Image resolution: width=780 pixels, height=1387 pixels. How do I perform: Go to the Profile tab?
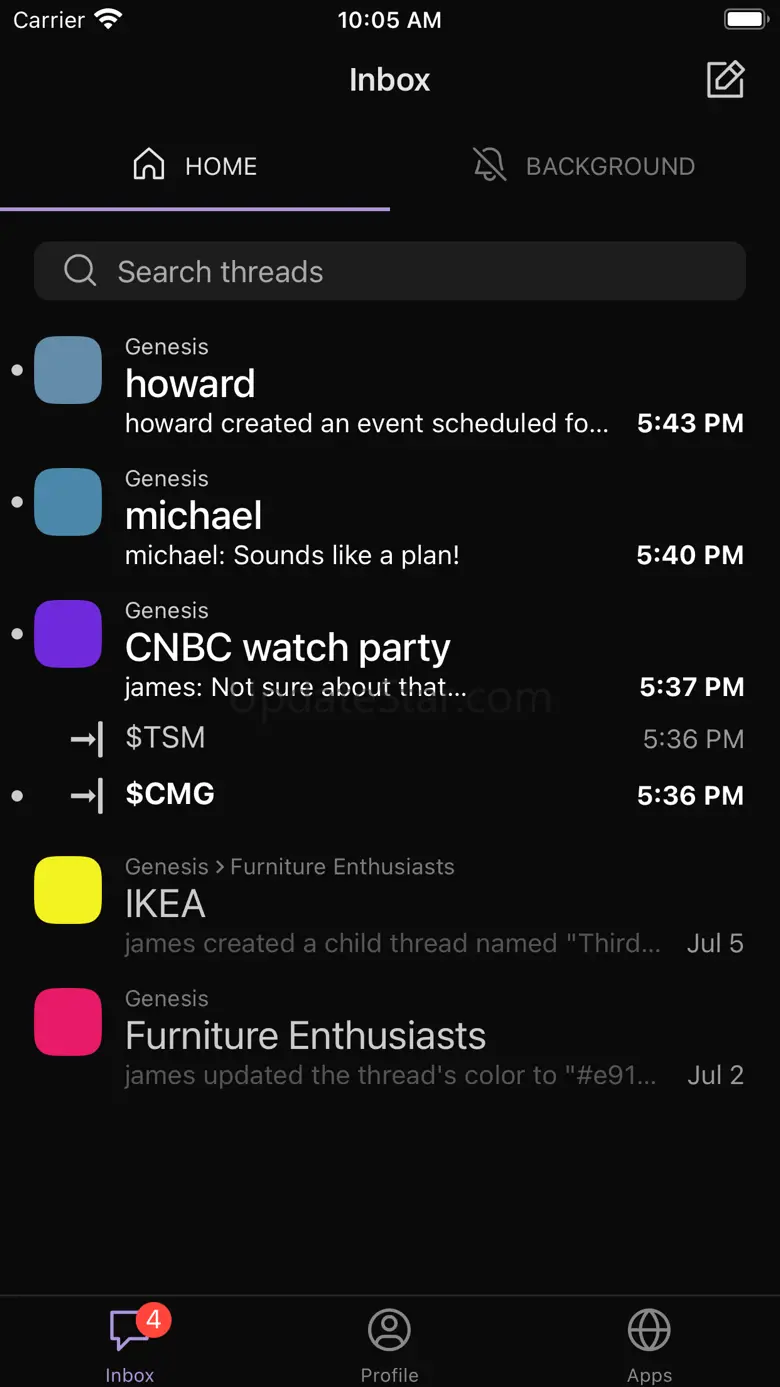(x=389, y=1344)
